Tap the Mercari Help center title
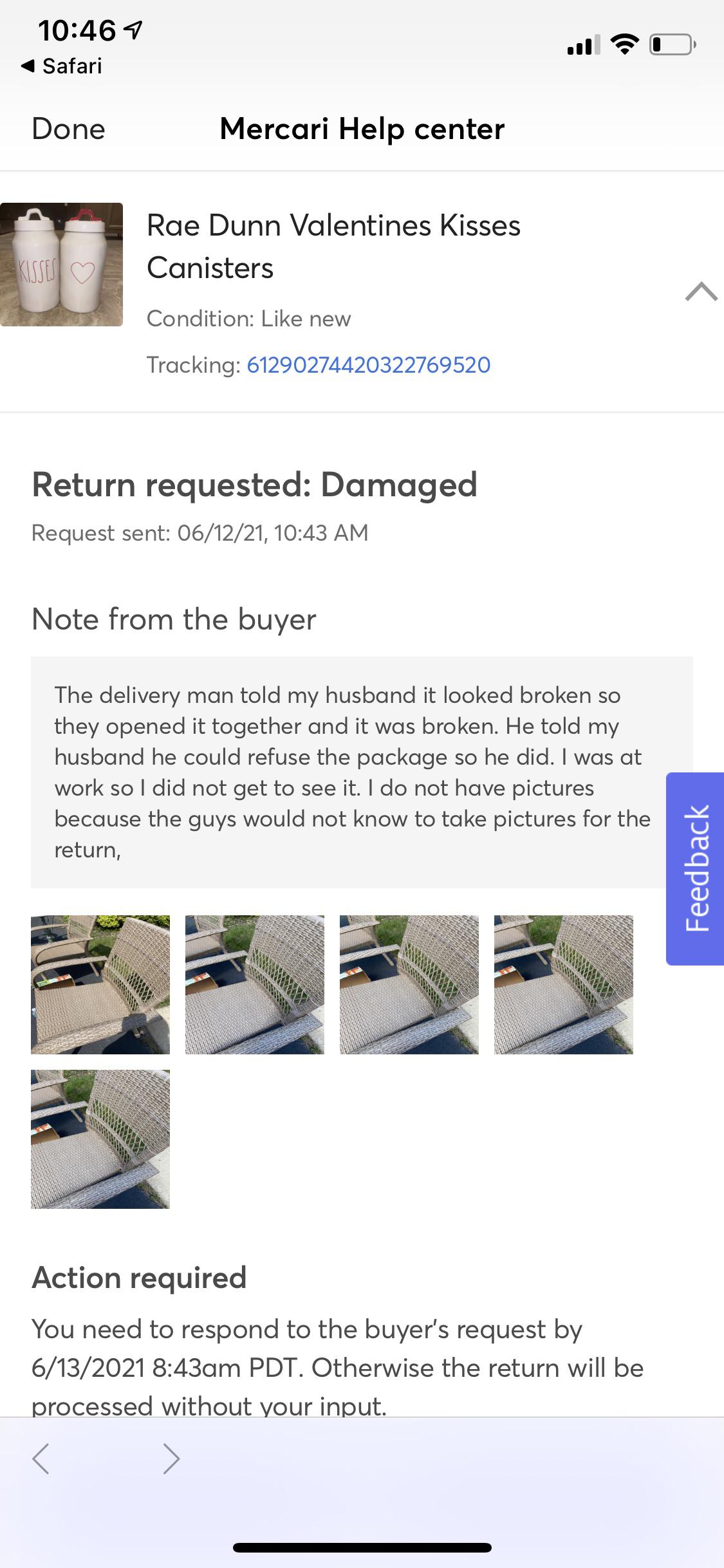The height and width of the screenshot is (1568, 724). pyautogui.click(x=362, y=129)
